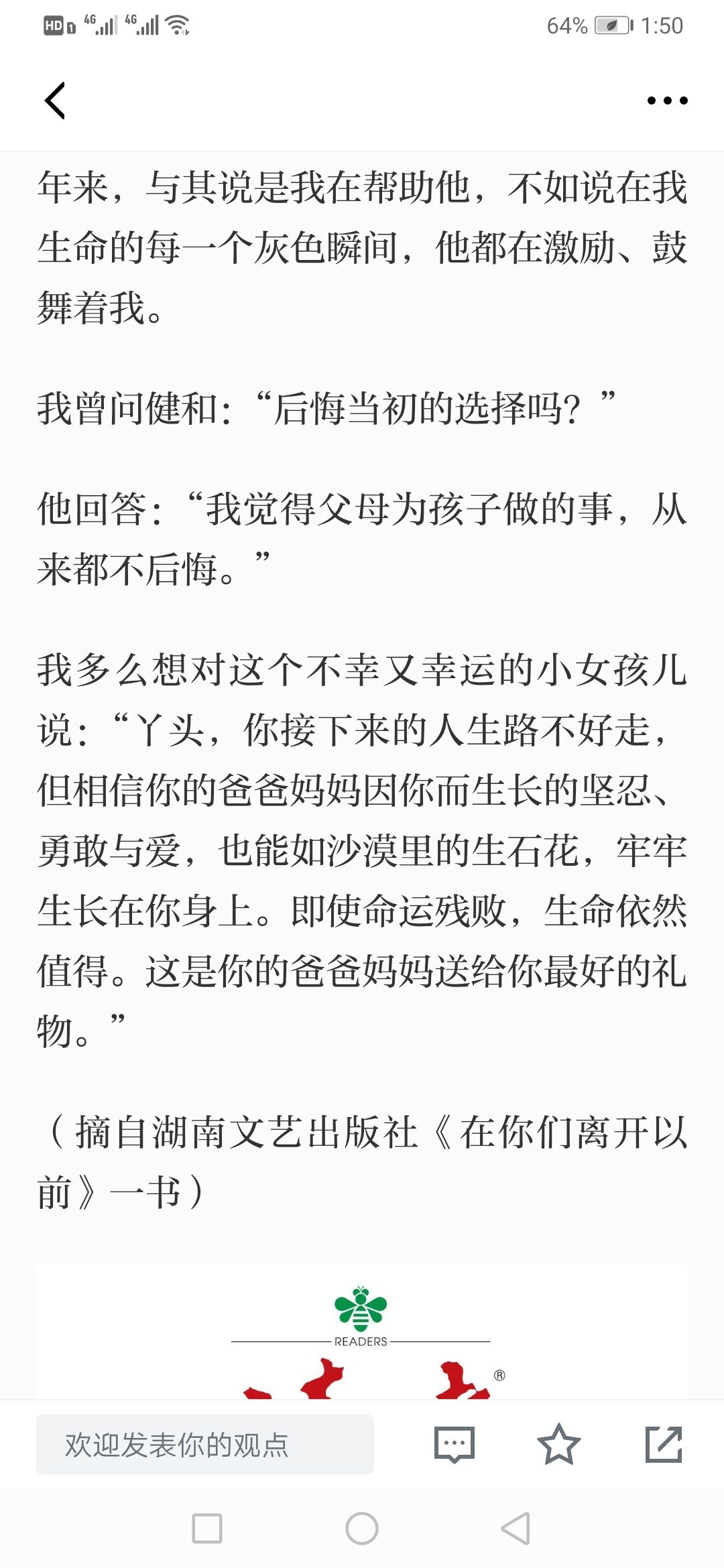Viewport: 724px width, 1568px height.
Task: Tap the 欢迎发表你的观点 comment field
Action: click(x=205, y=1445)
